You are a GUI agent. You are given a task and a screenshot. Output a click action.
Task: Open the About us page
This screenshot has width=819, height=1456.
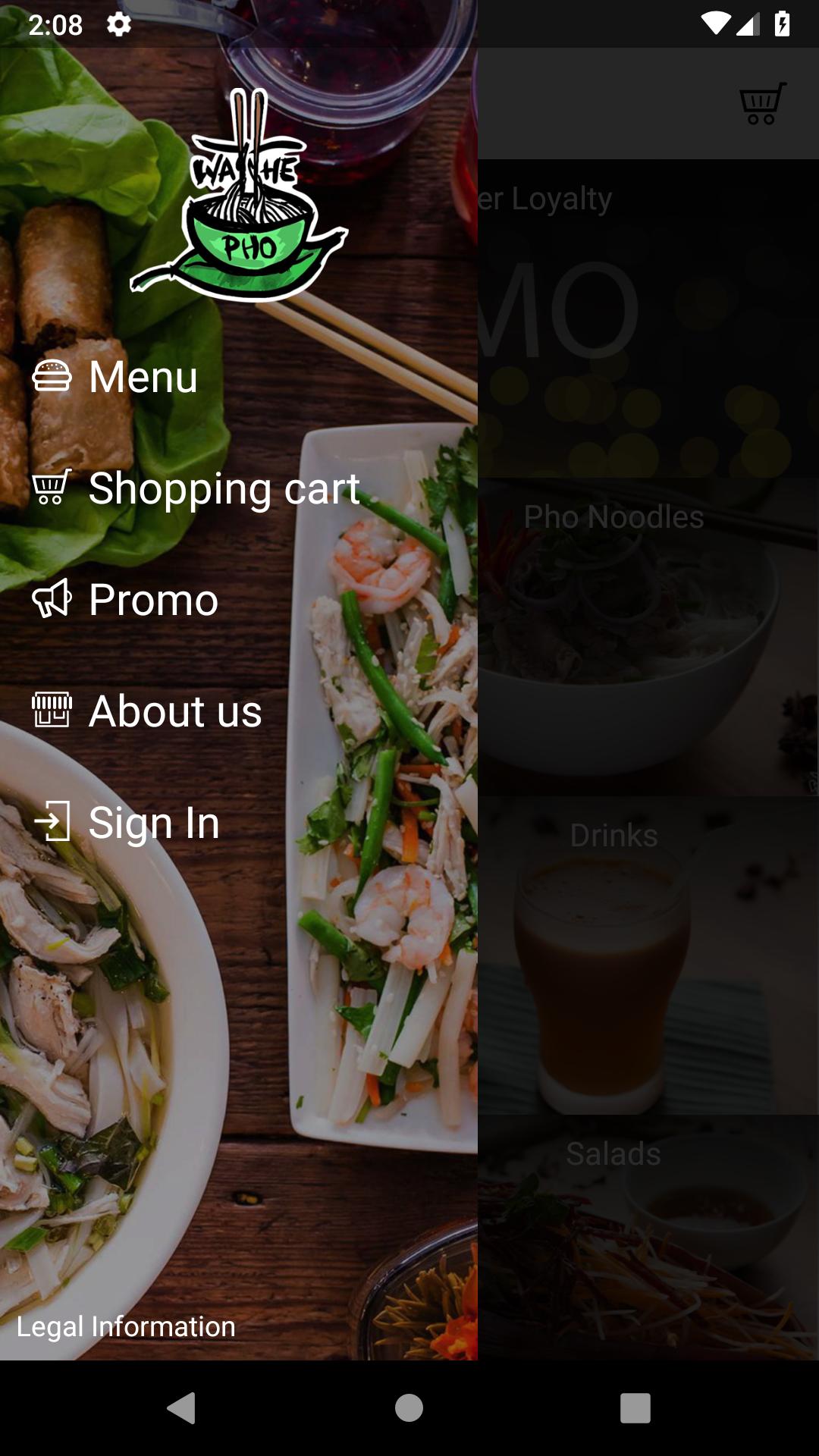(174, 711)
